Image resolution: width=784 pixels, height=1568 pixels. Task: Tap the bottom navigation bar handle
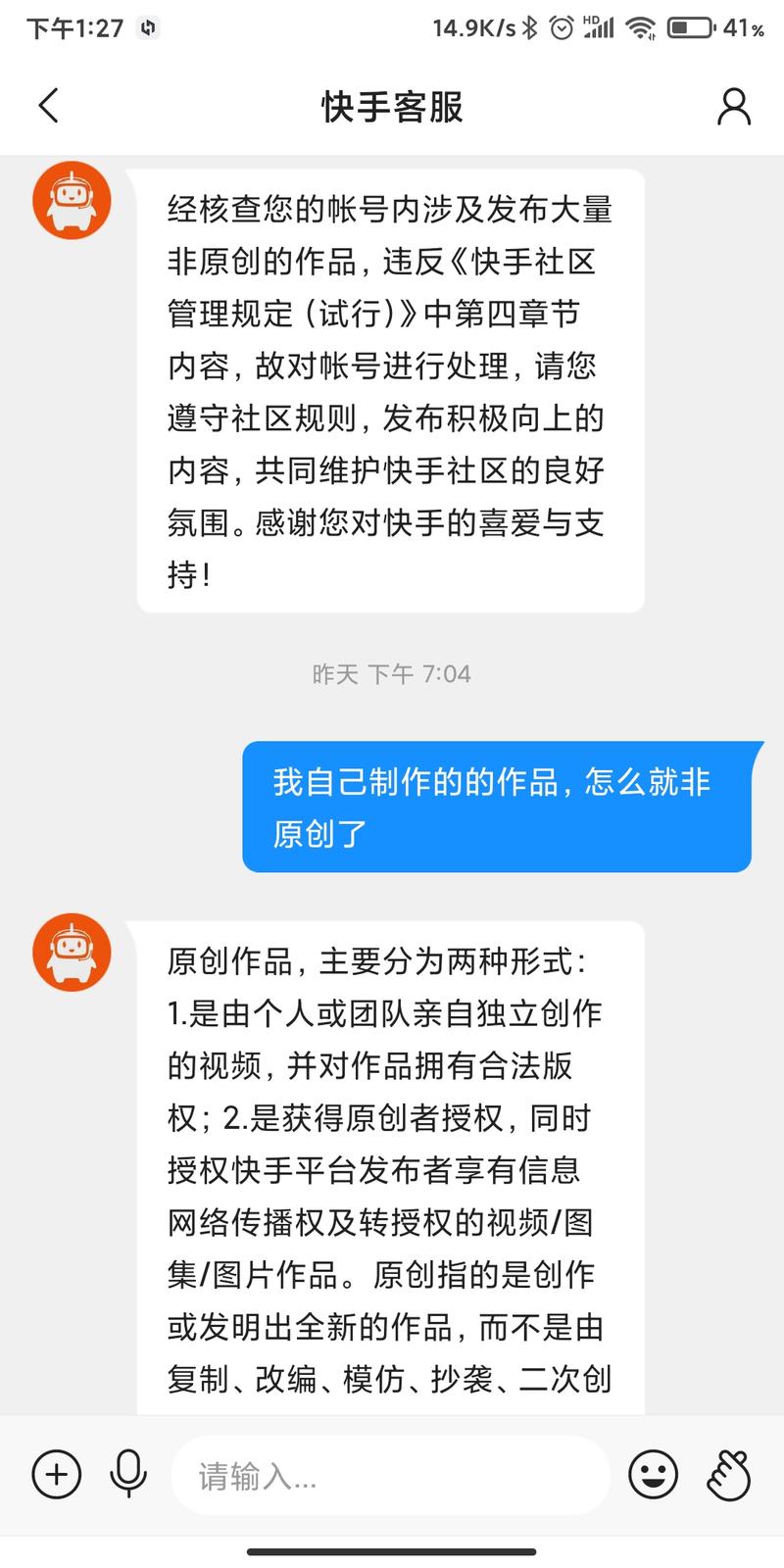coord(391,1551)
